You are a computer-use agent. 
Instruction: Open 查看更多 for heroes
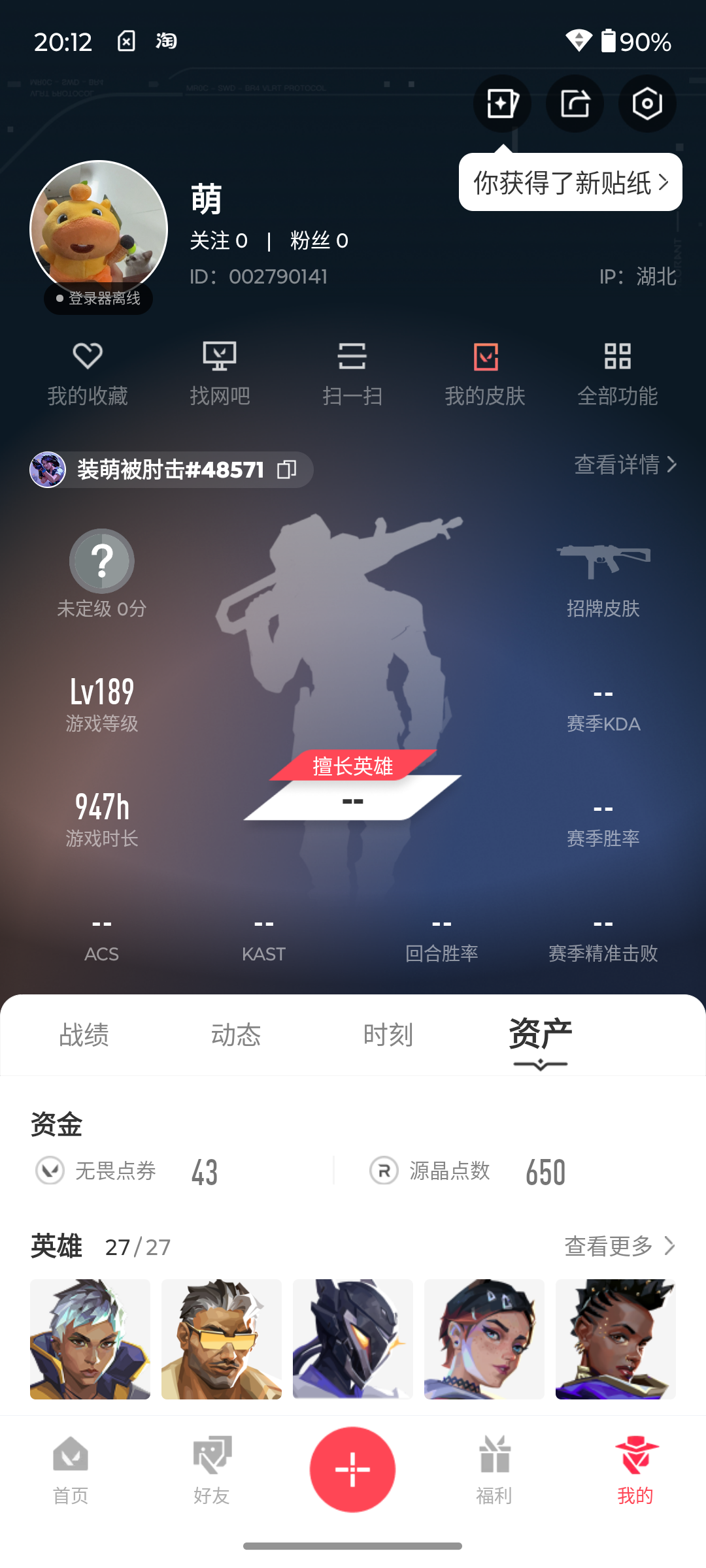point(618,1246)
